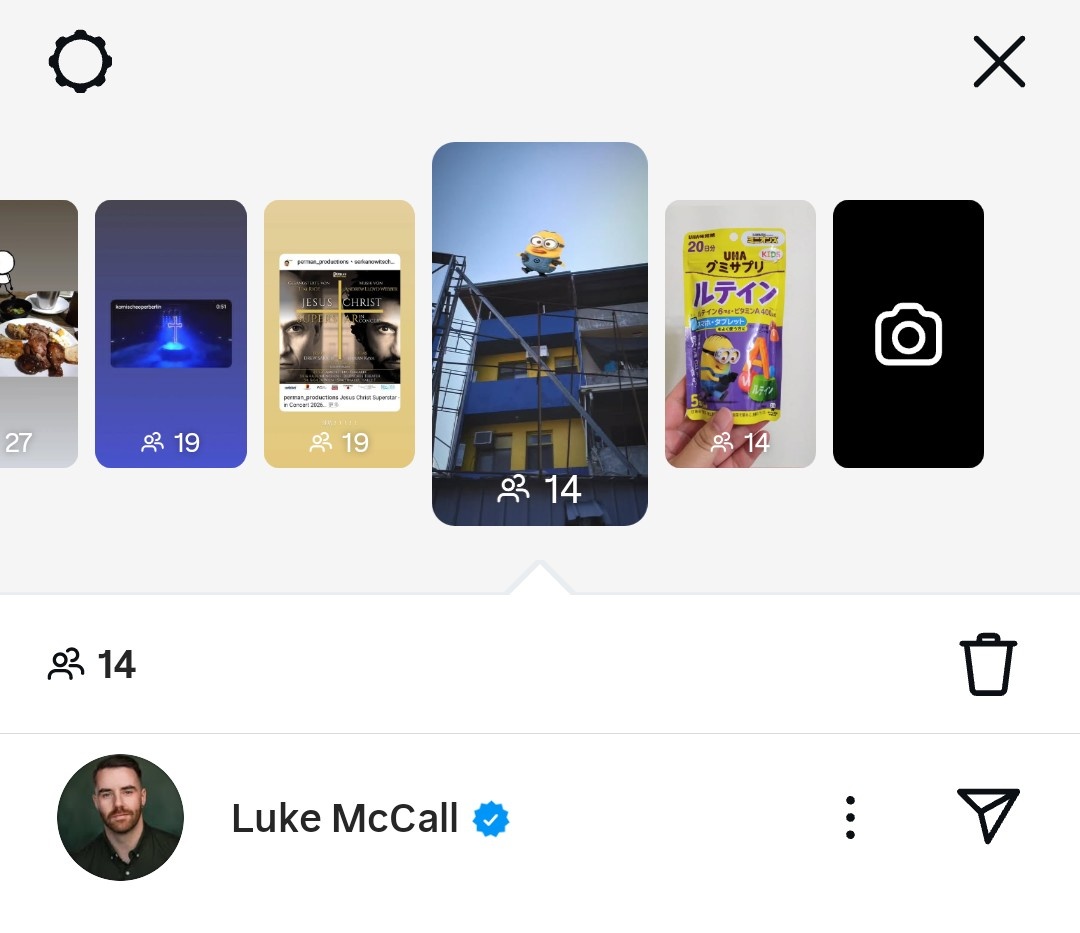Select the UHA gummy packet story

point(740,333)
